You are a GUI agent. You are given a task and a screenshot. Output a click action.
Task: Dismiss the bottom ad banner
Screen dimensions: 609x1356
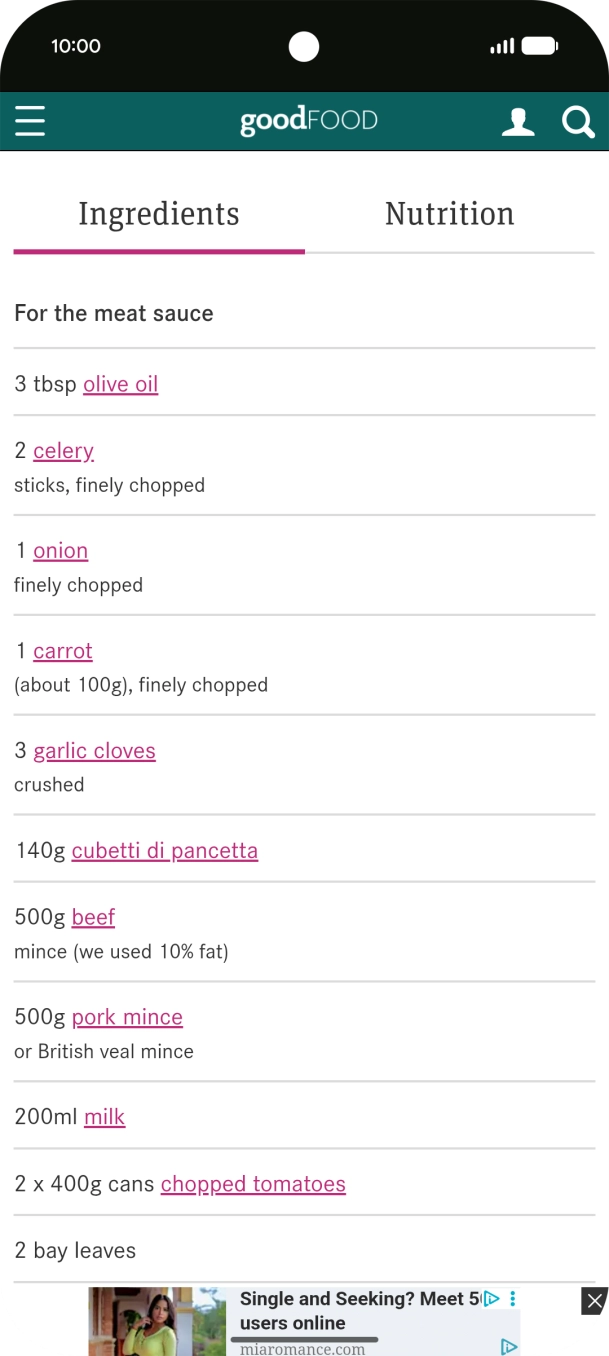point(594,1300)
